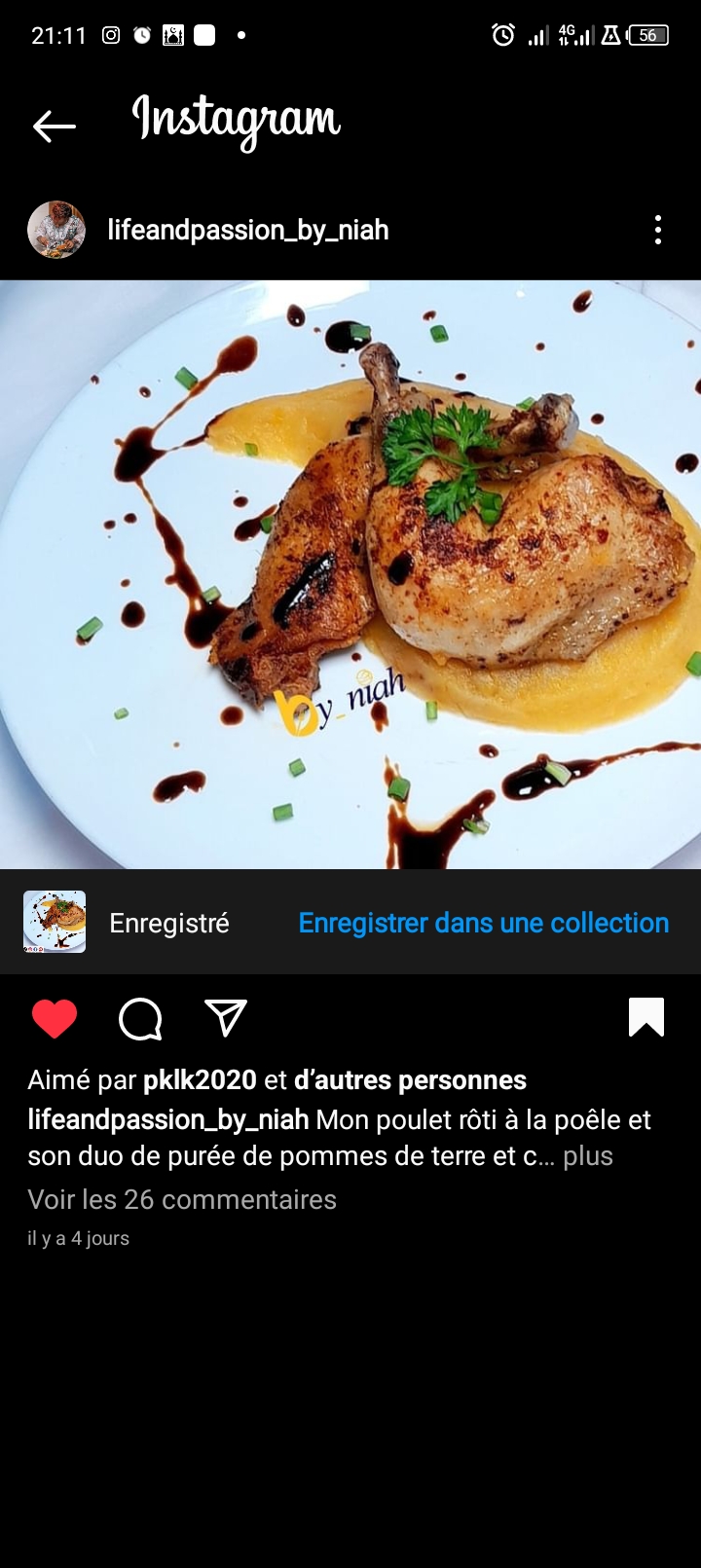Remove the post from saved bookmarks
Viewport: 701px width, 1568px height.
pos(646,1017)
